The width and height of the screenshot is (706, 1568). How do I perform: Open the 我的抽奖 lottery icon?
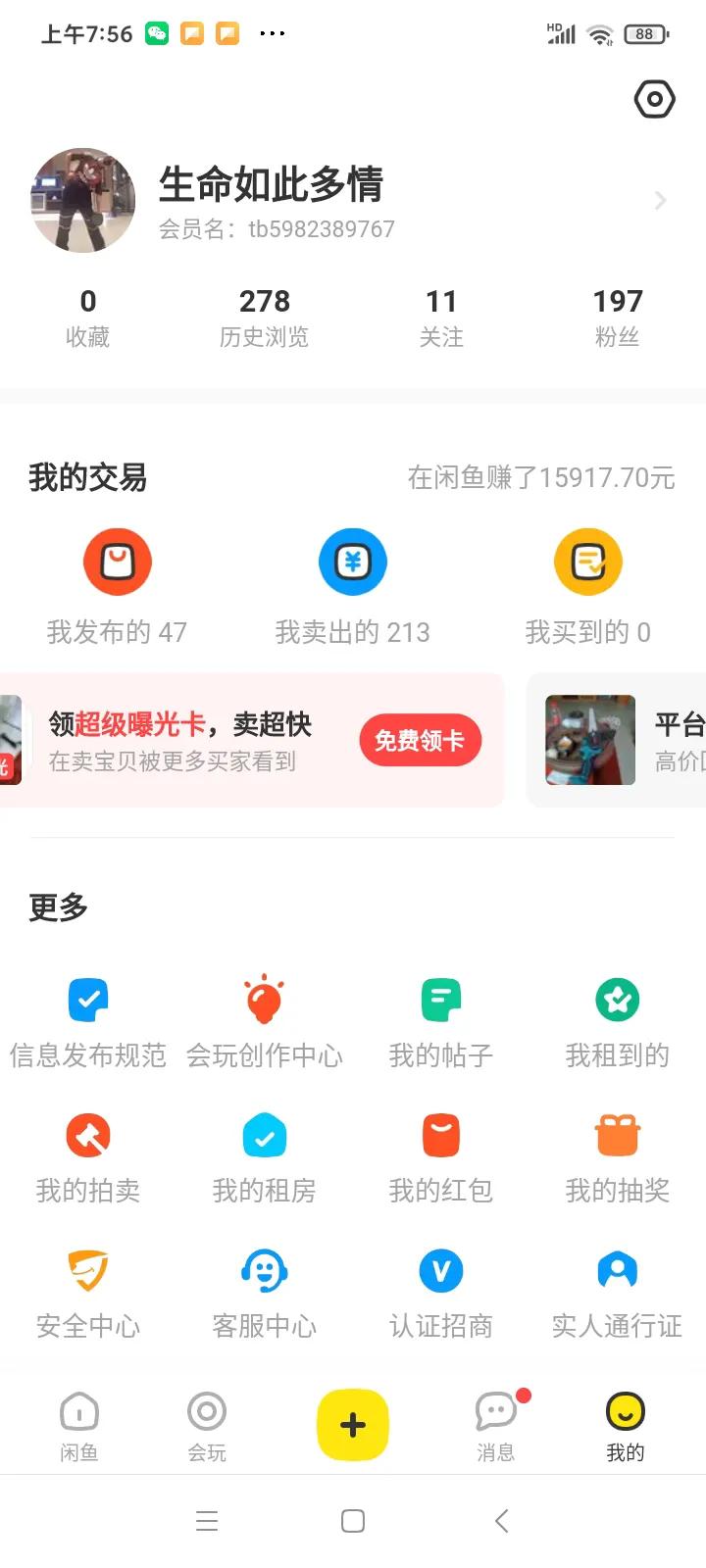point(617,1135)
